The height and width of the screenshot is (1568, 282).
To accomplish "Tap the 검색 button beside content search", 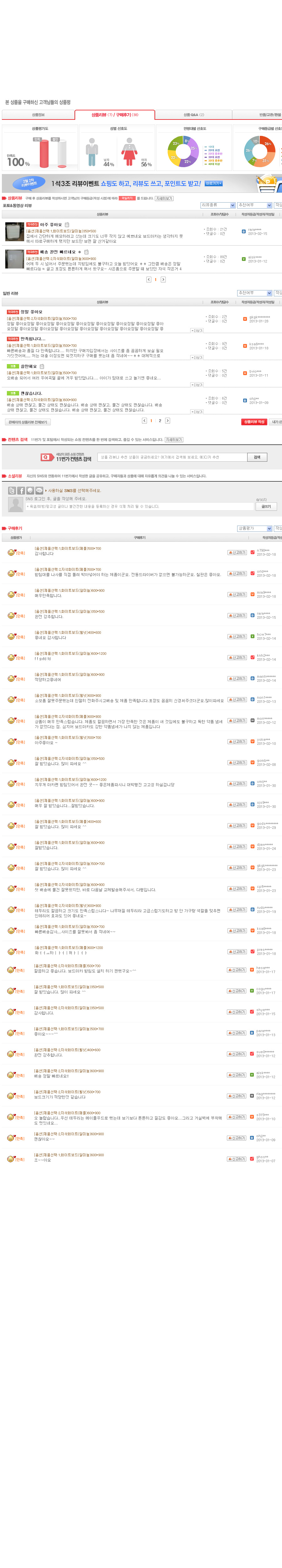I will point(257,457).
